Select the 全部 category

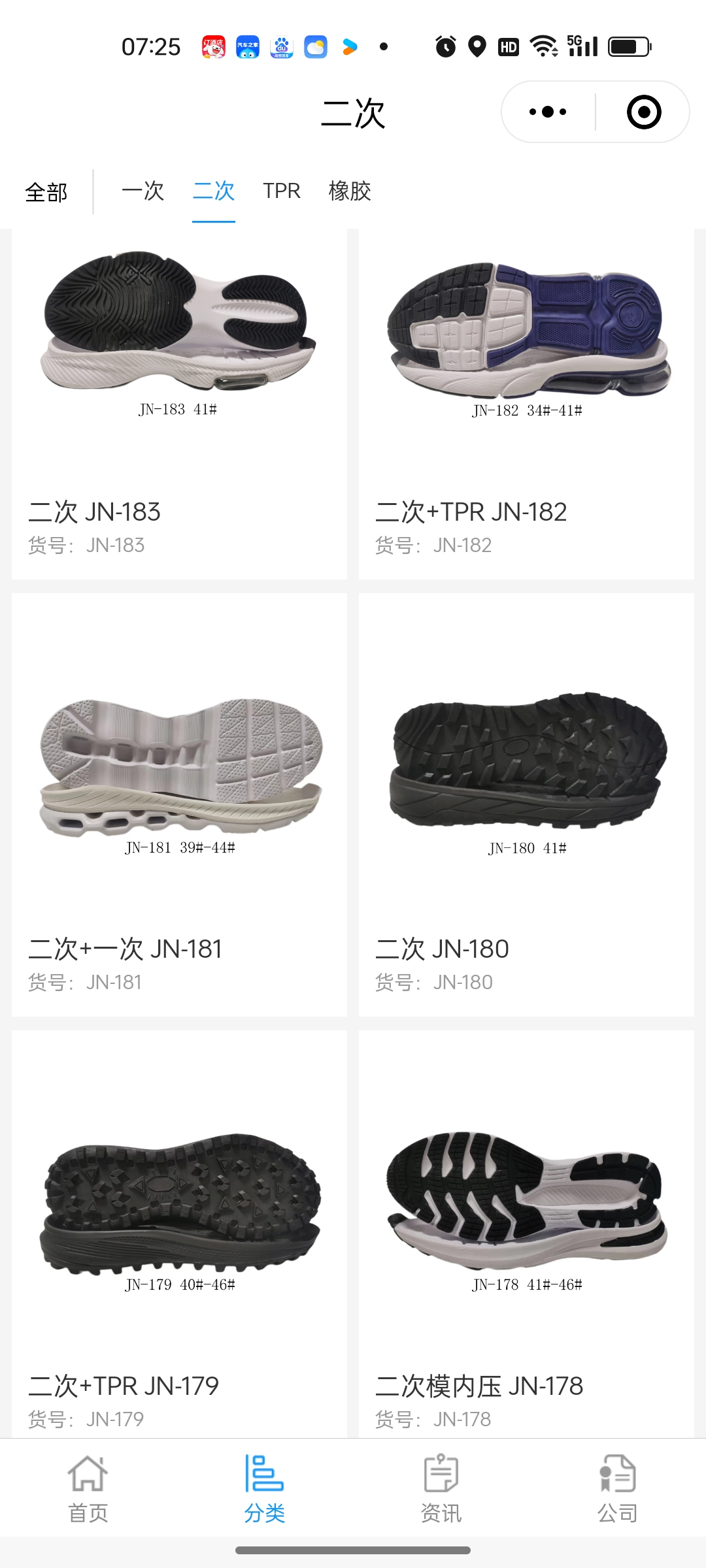click(x=46, y=192)
